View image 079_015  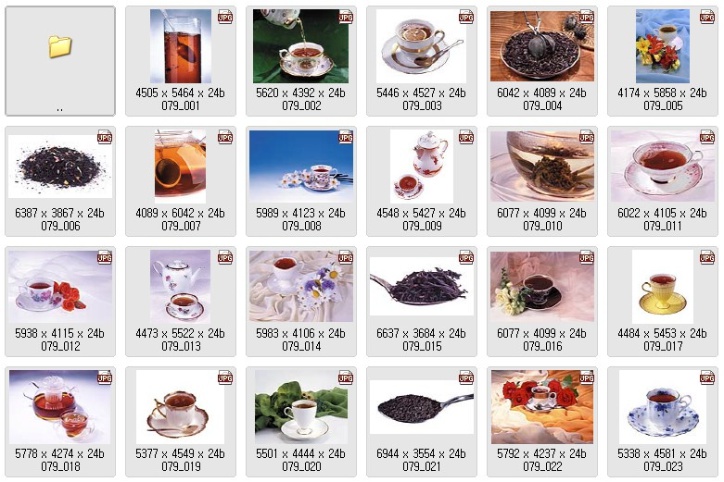[420, 286]
